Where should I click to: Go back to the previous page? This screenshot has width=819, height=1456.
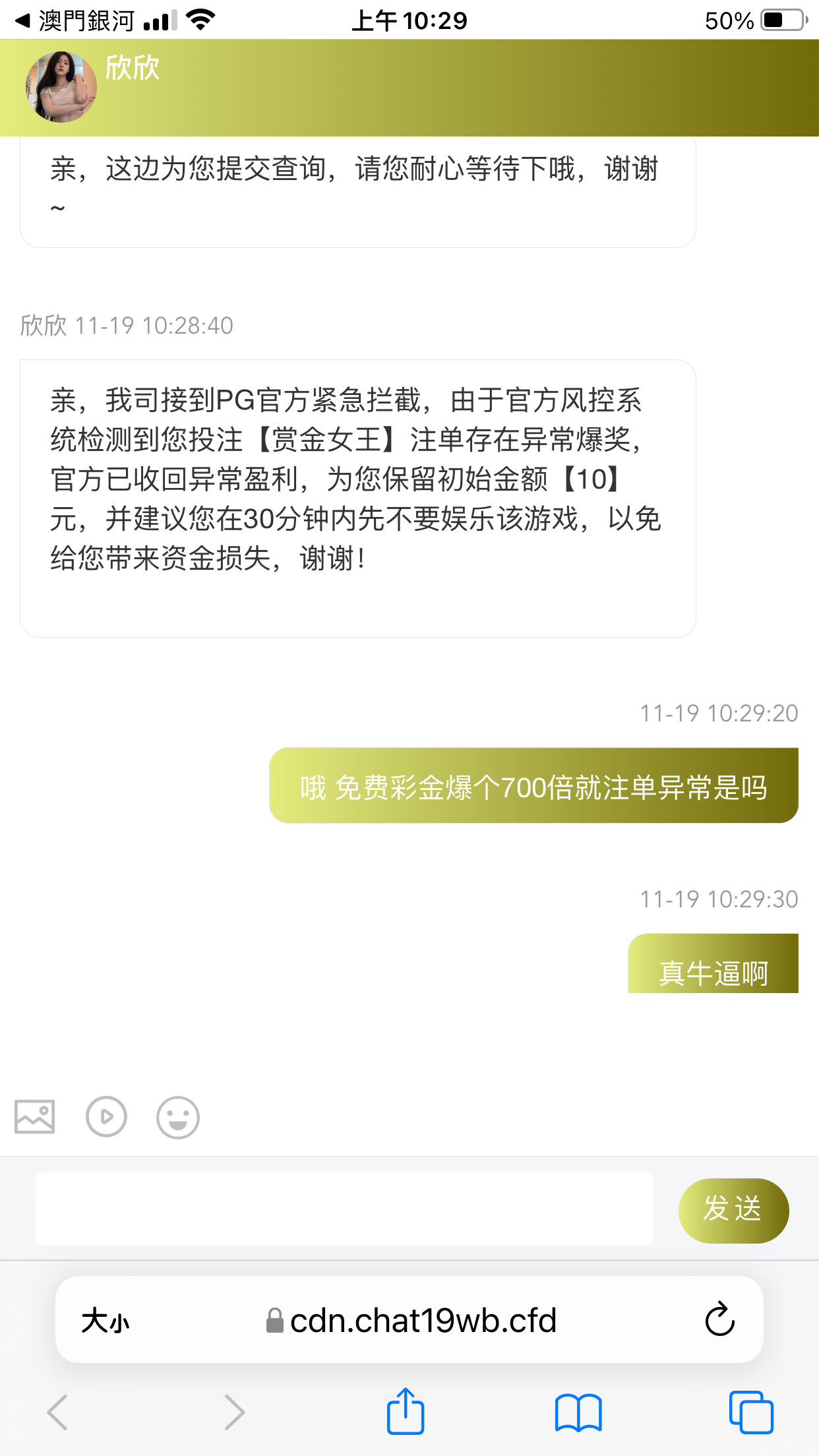coord(57,1412)
